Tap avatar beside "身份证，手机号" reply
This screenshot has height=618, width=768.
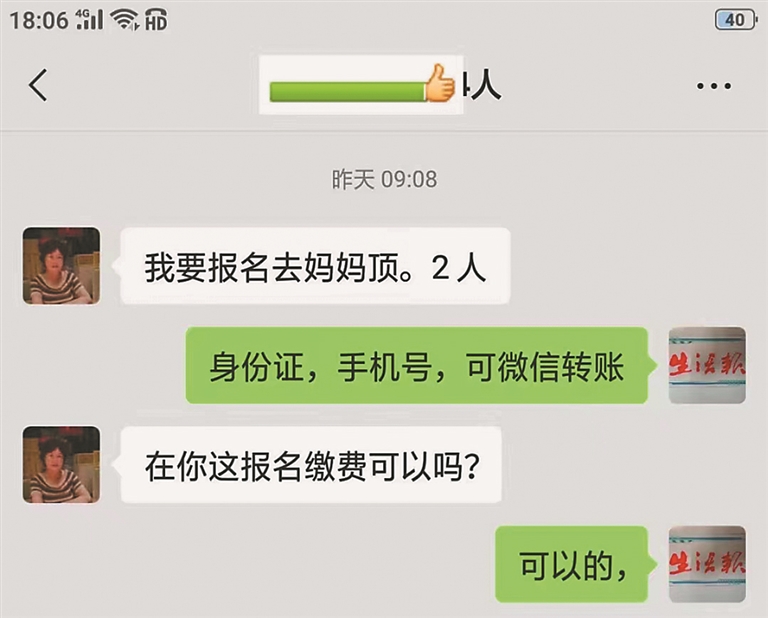pos(707,365)
